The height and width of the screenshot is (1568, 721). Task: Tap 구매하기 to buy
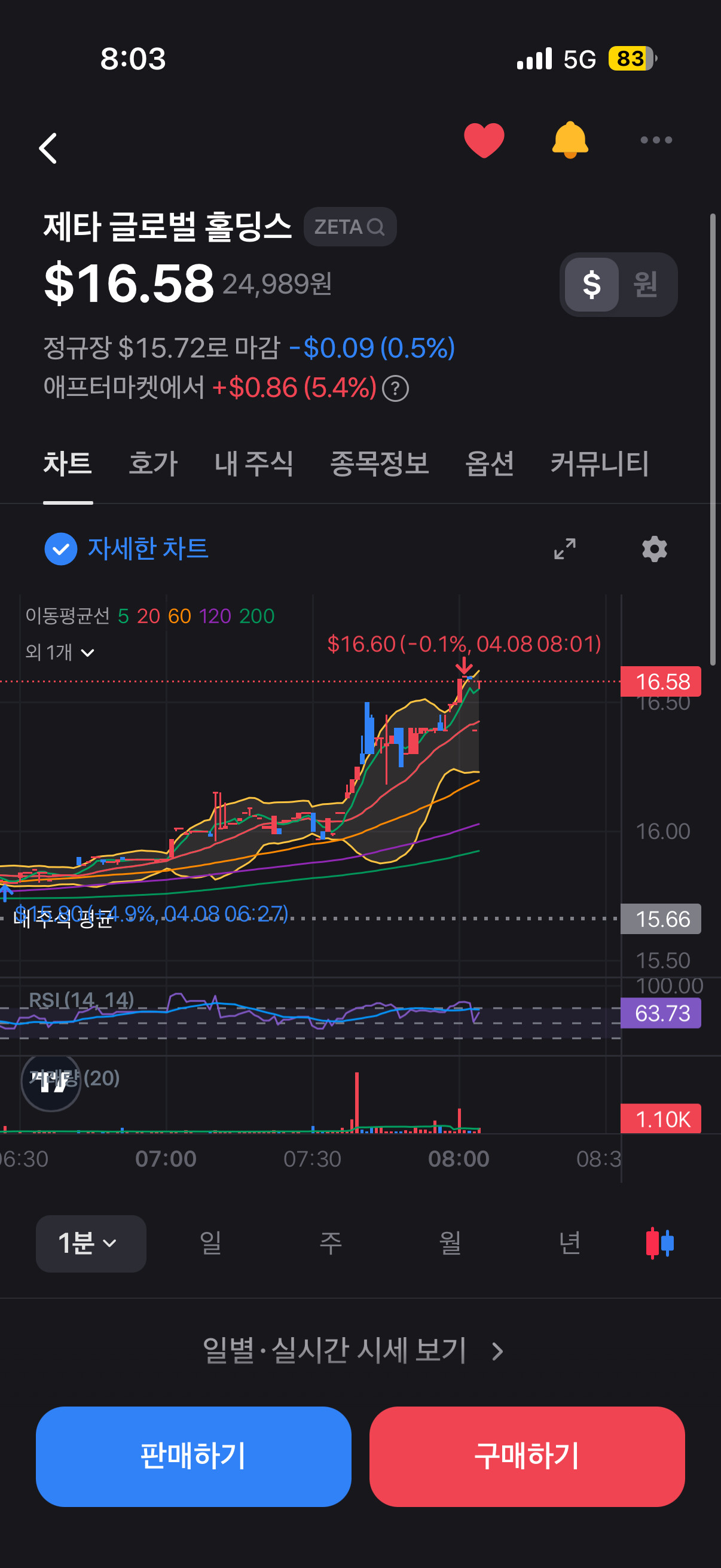pyautogui.click(x=527, y=1456)
